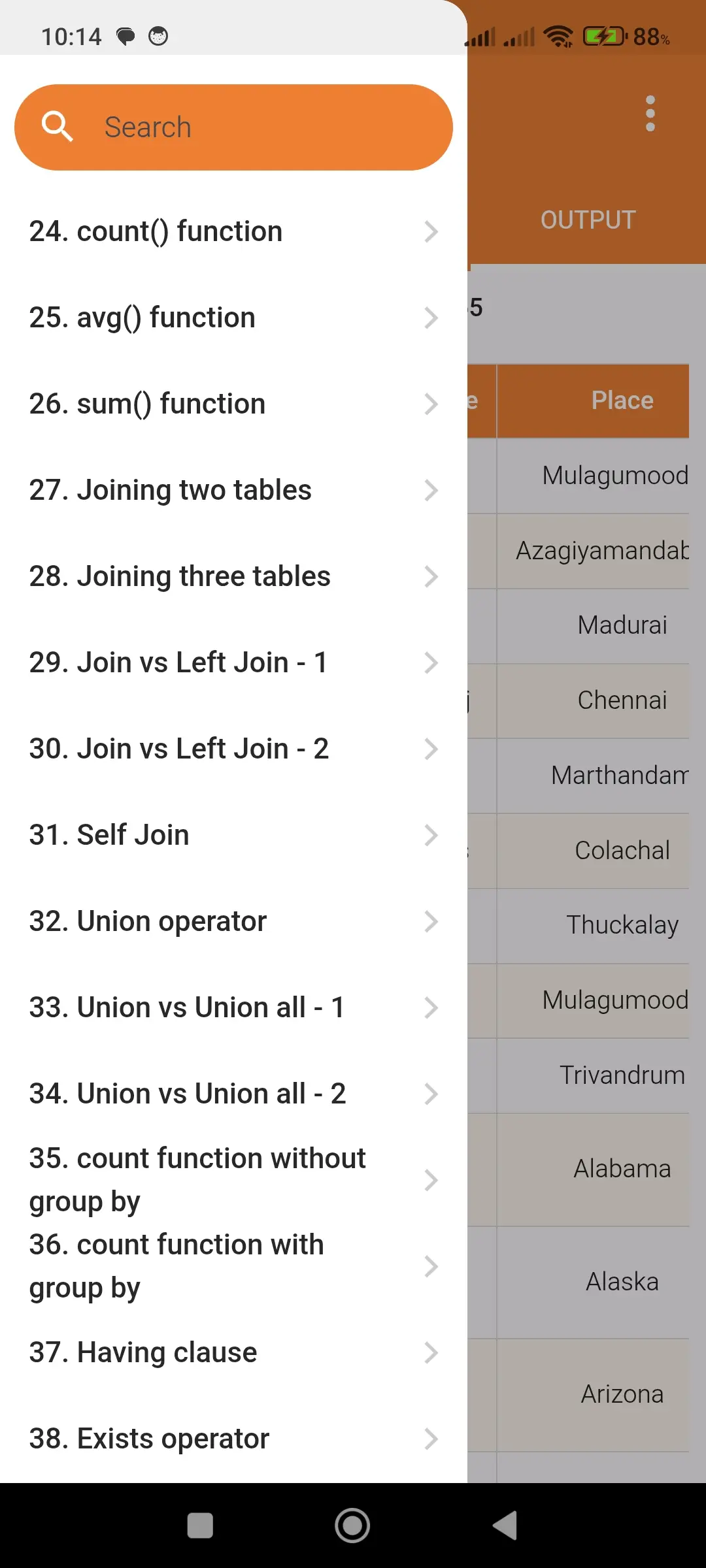Image resolution: width=706 pixels, height=1568 pixels.
Task: Open '35. count function without group by'
Action: click(x=197, y=1179)
